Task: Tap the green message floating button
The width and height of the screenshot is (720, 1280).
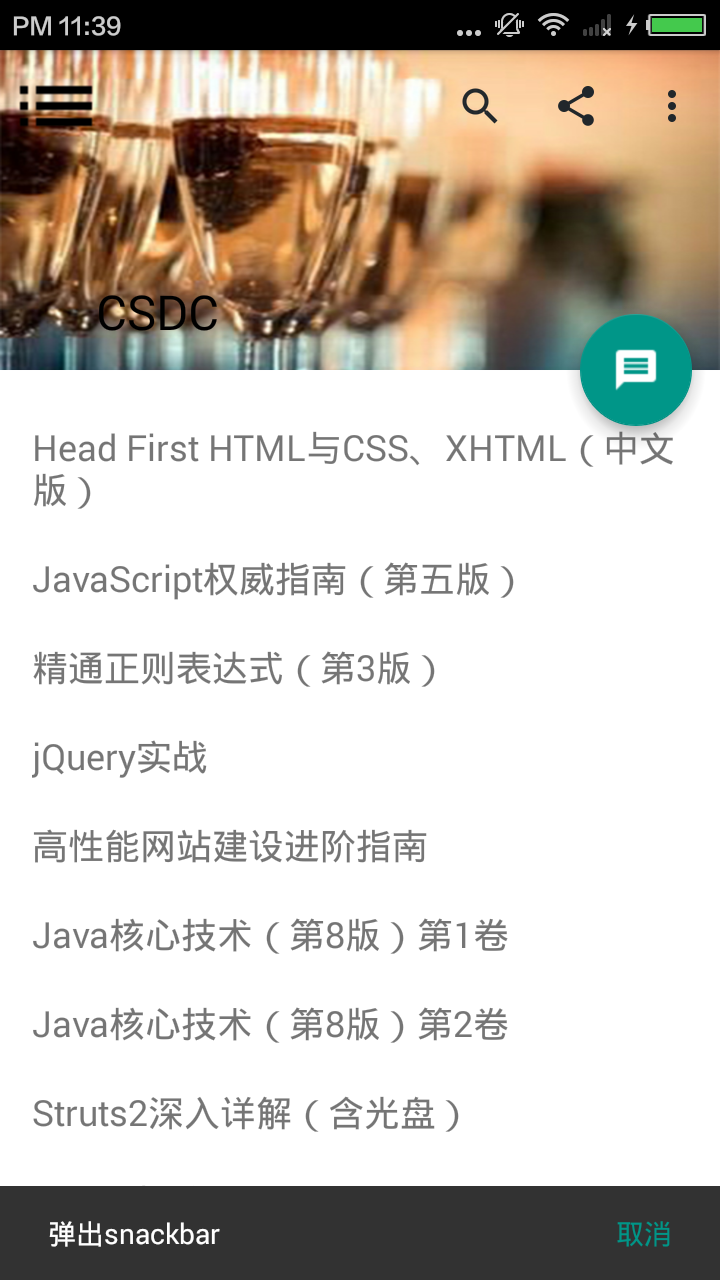Action: point(636,370)
